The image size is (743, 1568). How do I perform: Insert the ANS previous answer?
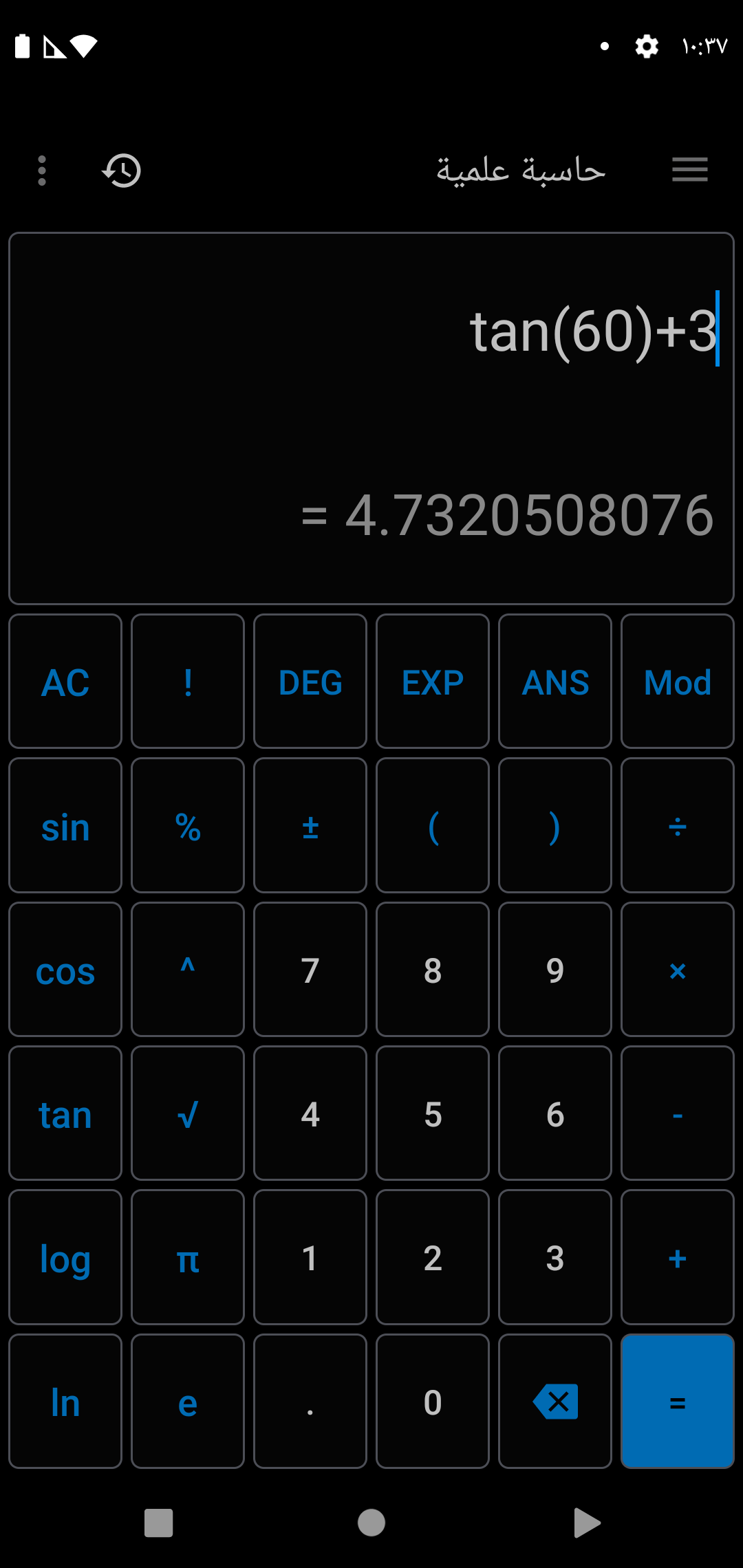[555, 681]
